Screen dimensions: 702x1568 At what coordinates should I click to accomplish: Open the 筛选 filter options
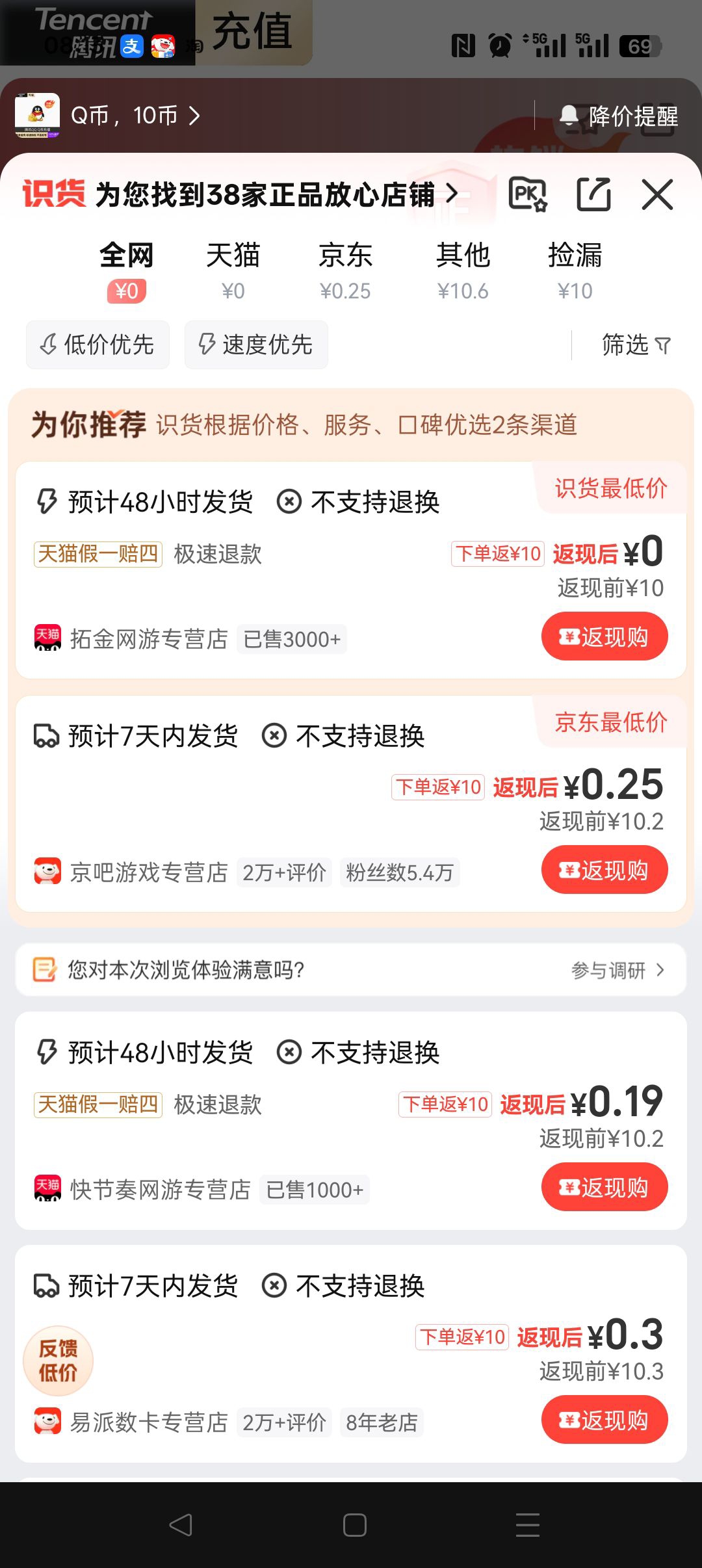coord(635,345)
